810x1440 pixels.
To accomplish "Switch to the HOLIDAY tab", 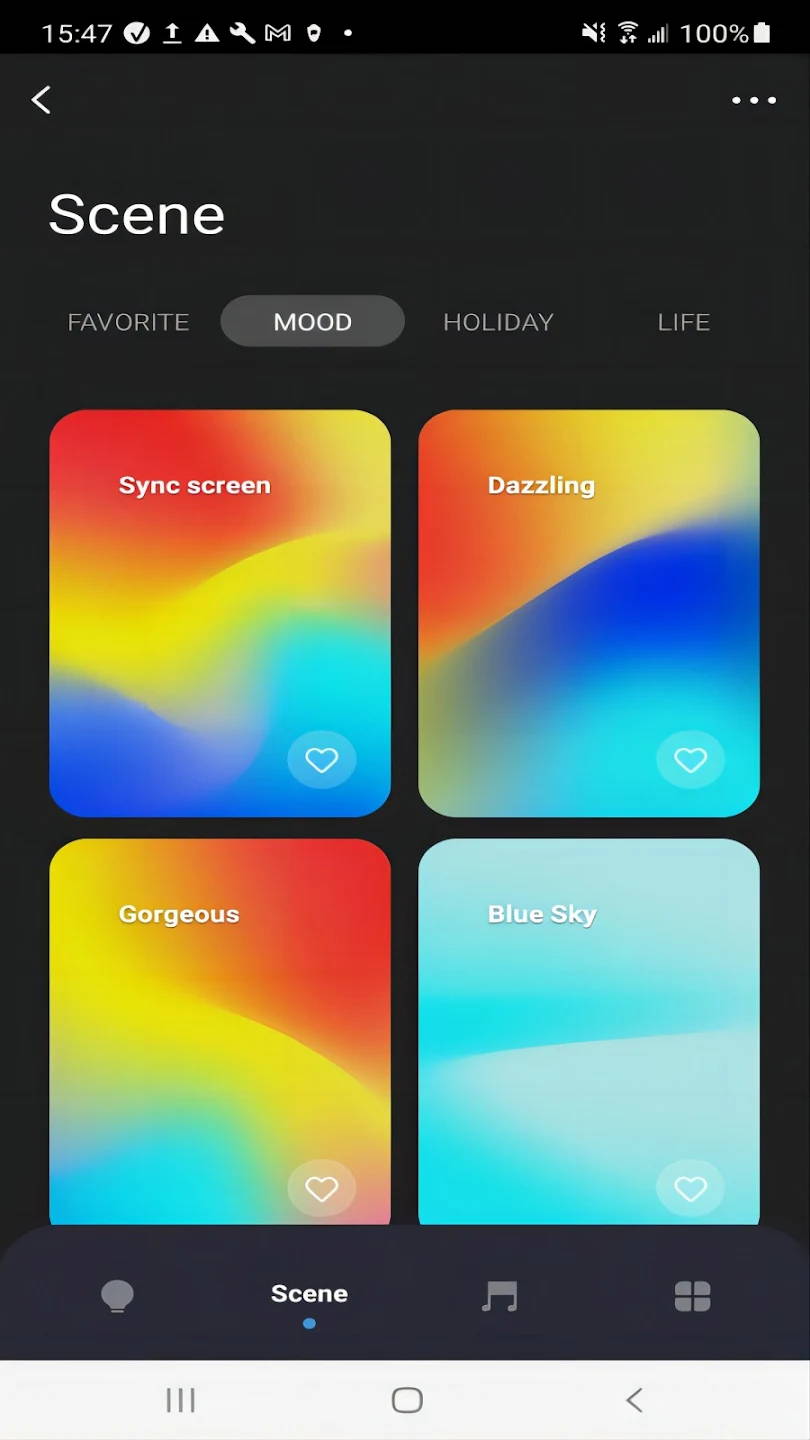I will pos(498,322).
